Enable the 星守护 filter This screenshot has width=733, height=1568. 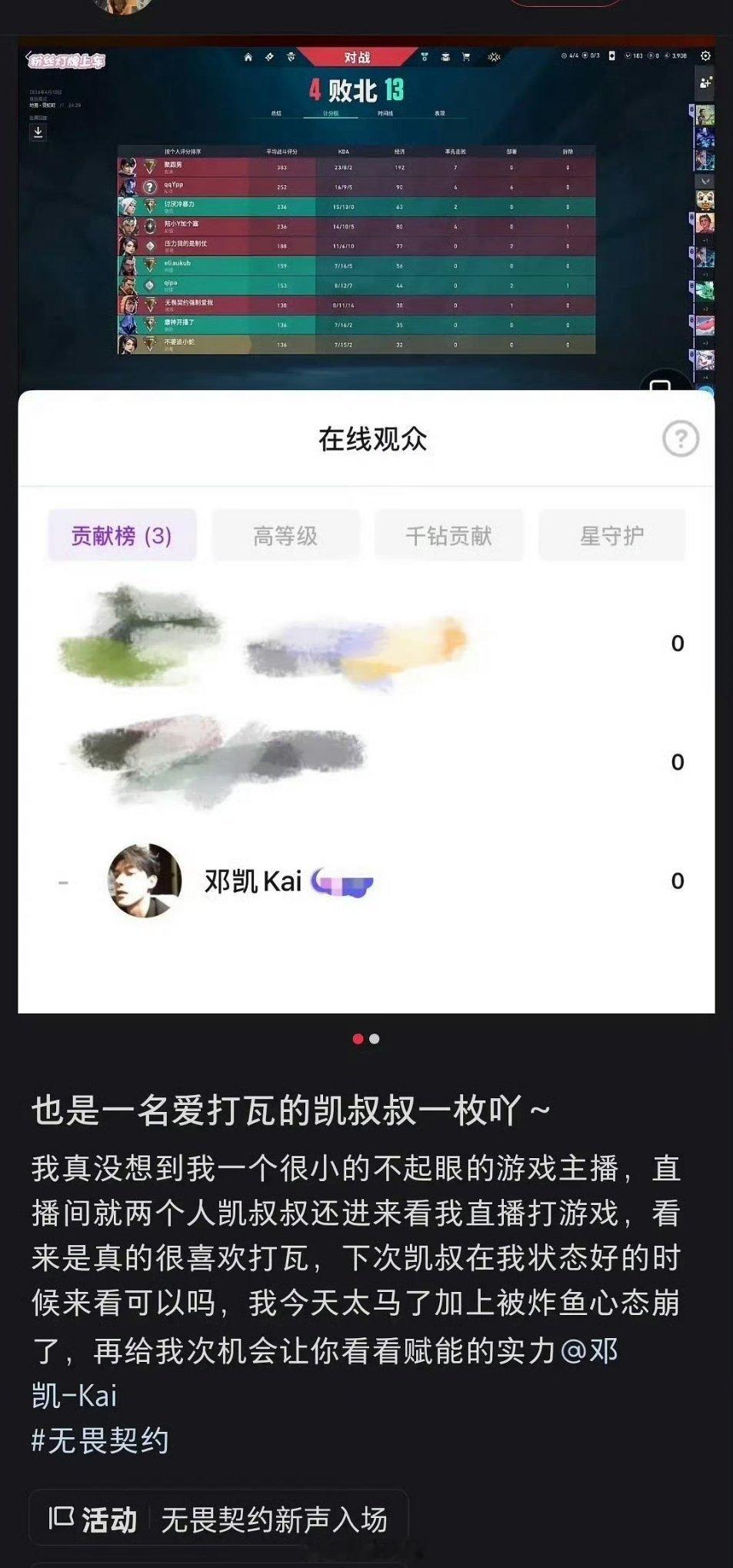pyautogui.click(x=611, y=536)
